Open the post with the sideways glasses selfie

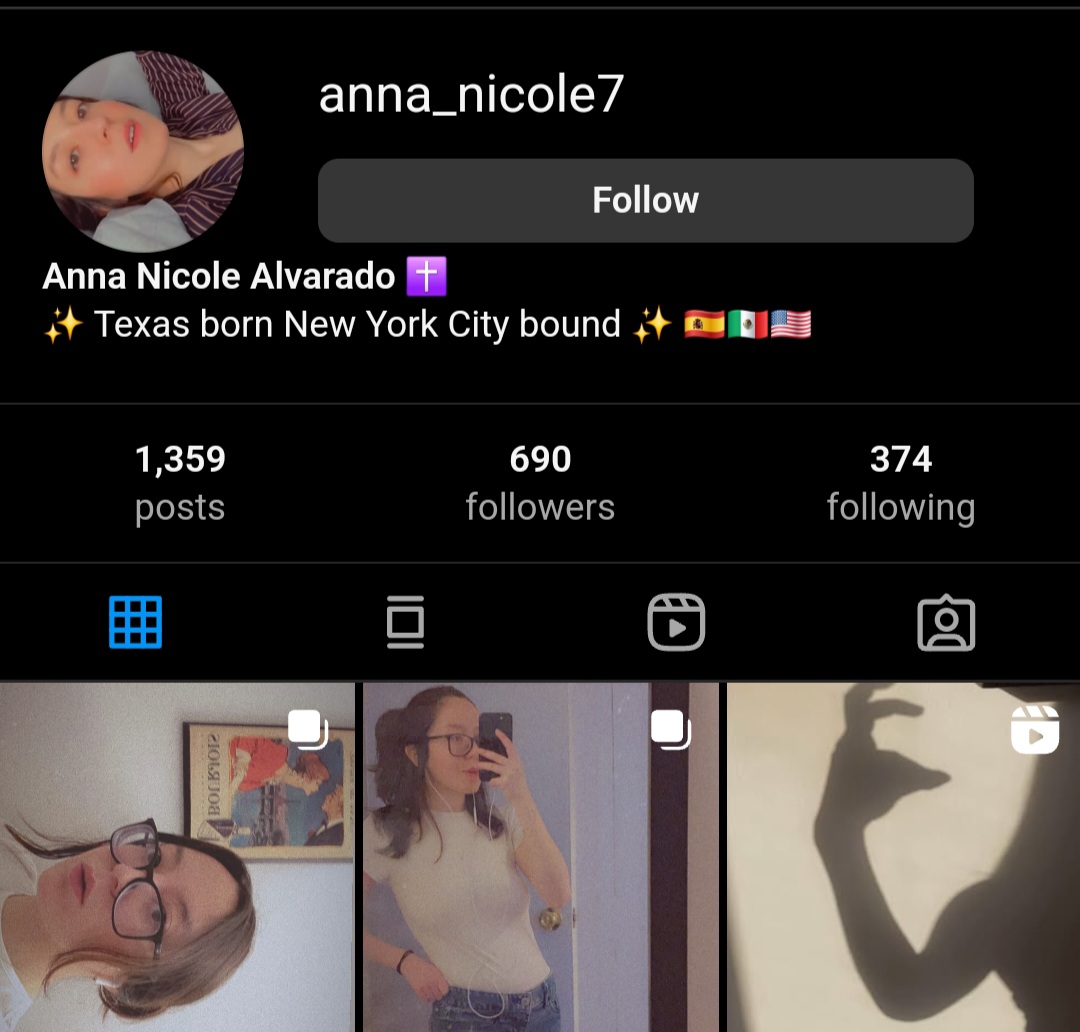pos(177,857)
